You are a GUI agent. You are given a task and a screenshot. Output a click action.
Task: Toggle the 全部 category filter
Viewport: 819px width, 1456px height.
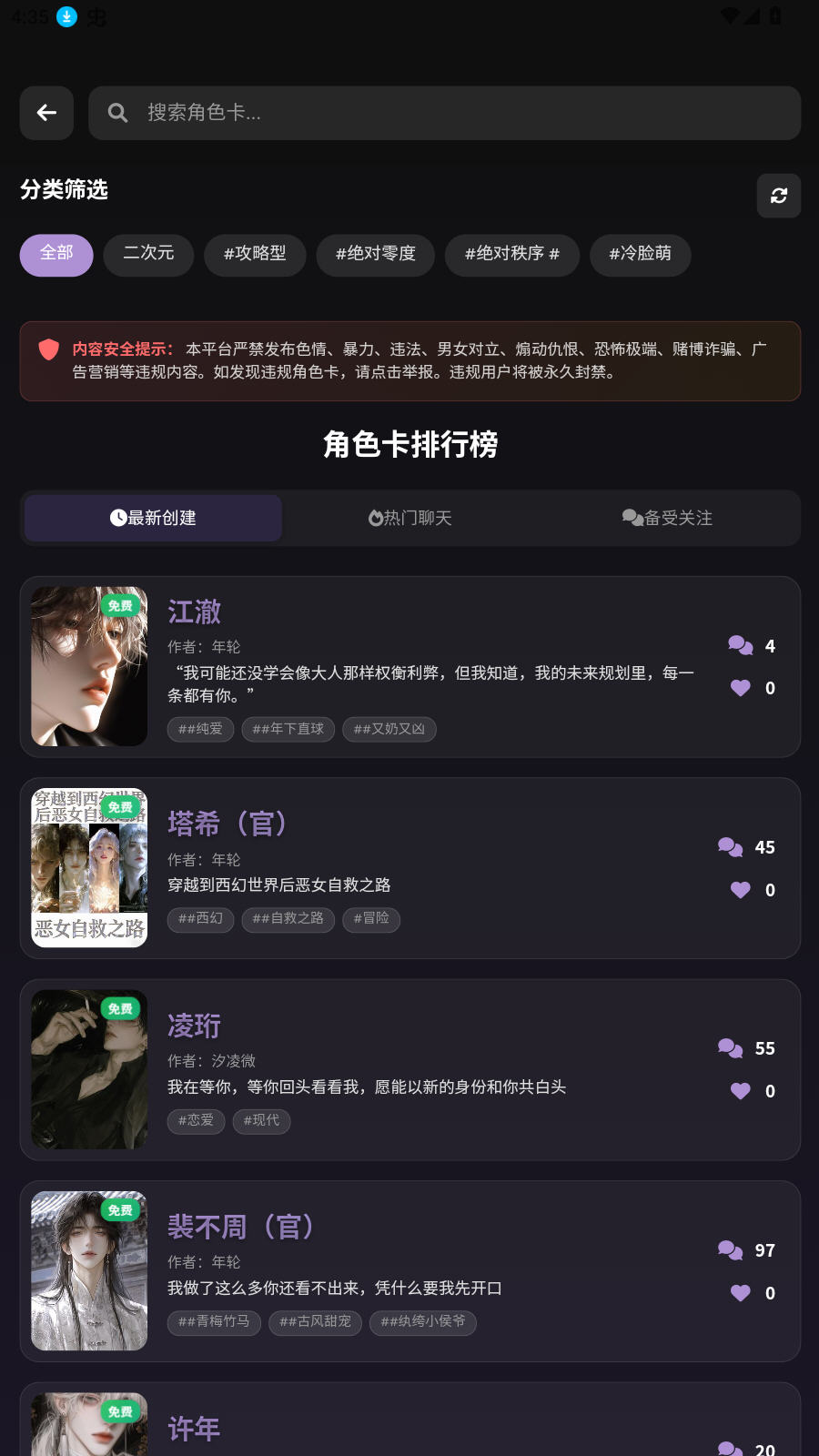pos(56,256)
